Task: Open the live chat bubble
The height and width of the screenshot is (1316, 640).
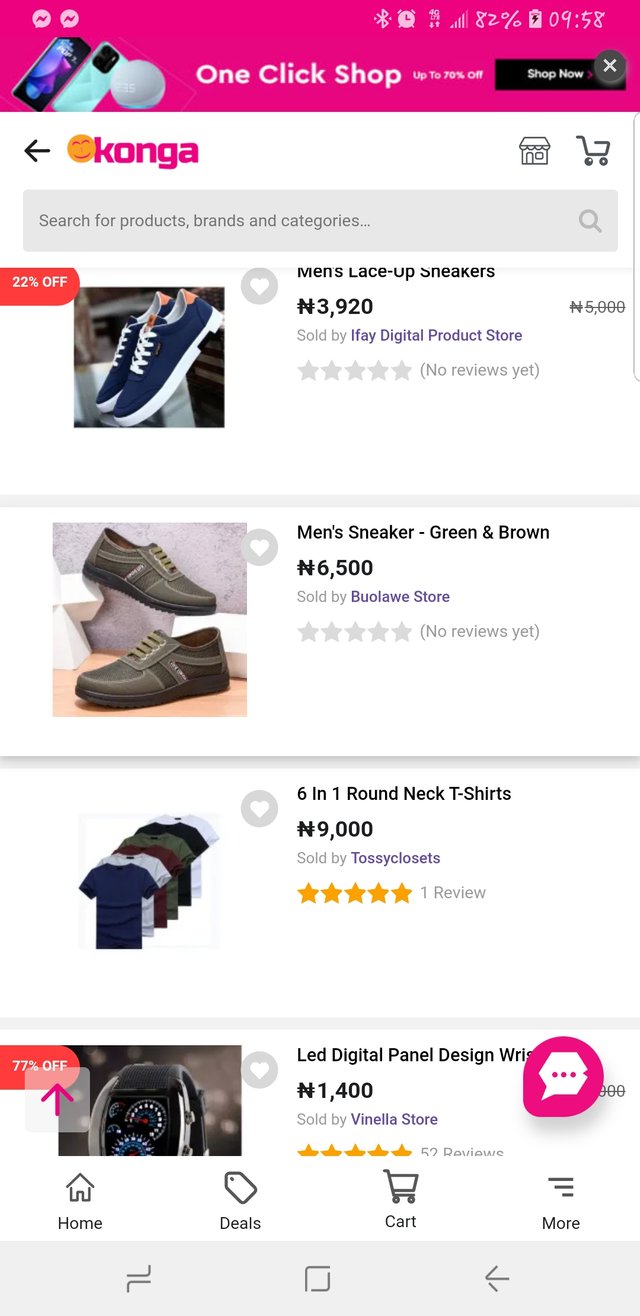Action: coord(563,1076)
